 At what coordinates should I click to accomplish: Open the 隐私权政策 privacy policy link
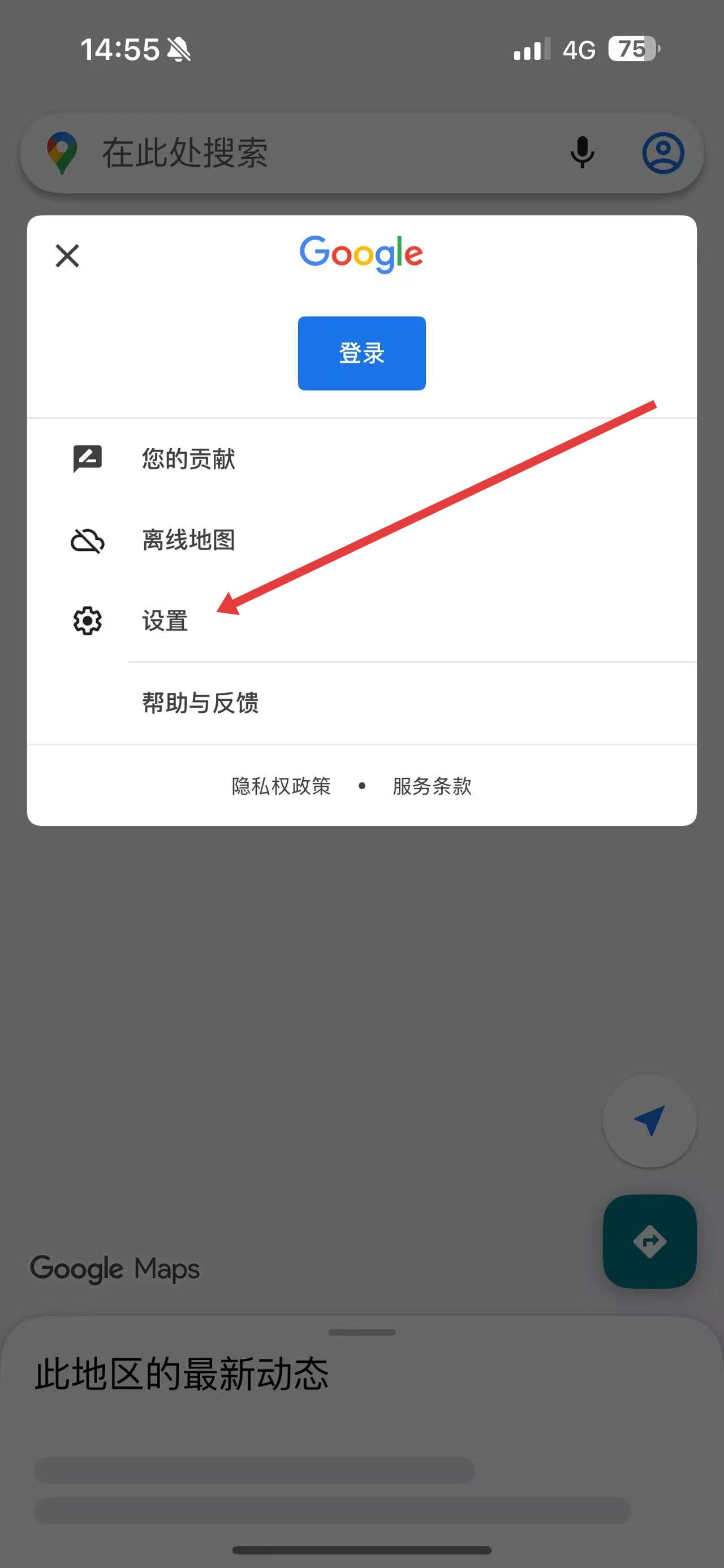[281, 786]
